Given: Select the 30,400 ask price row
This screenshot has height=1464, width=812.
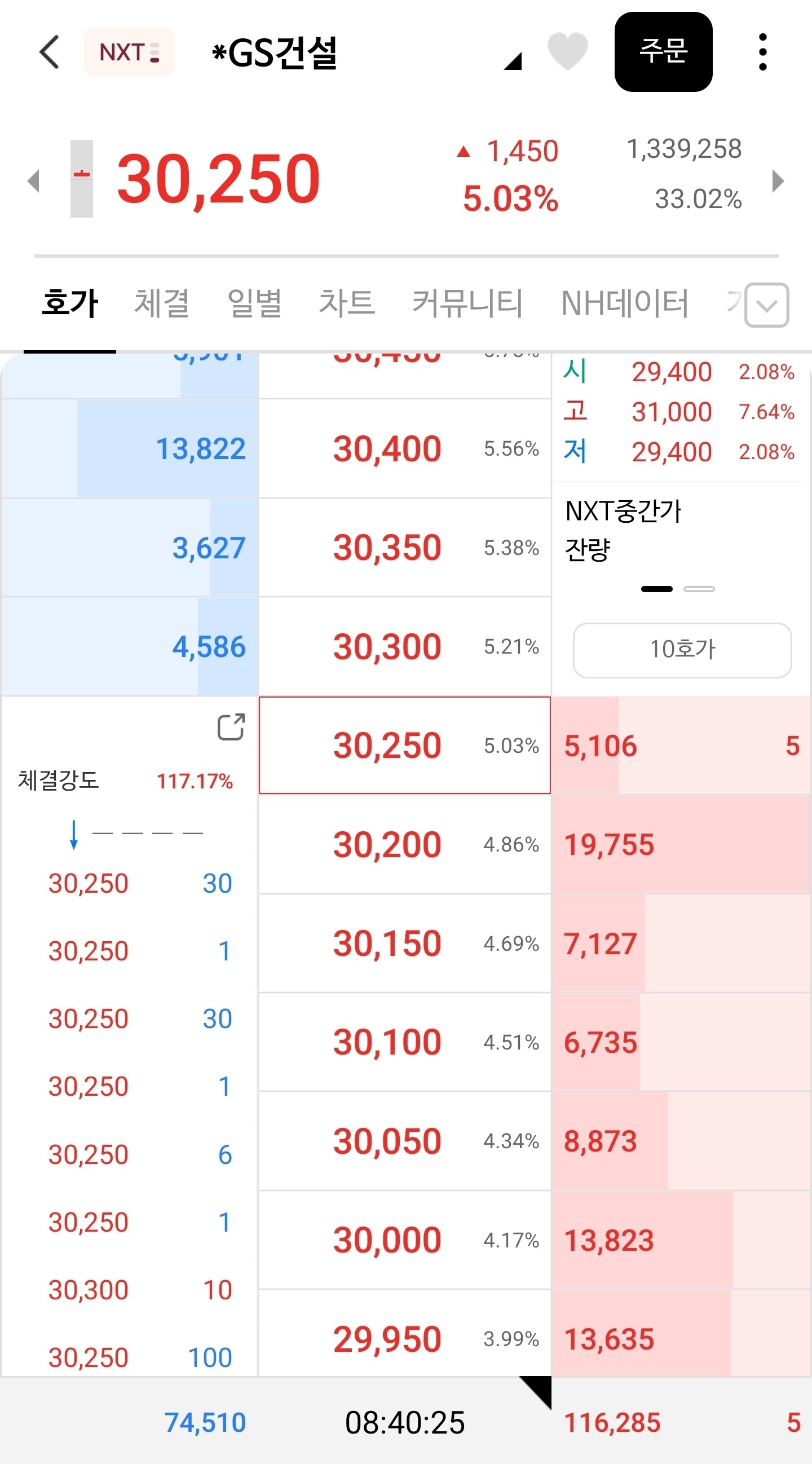Looking at the screenshot, I should (404, 448).
